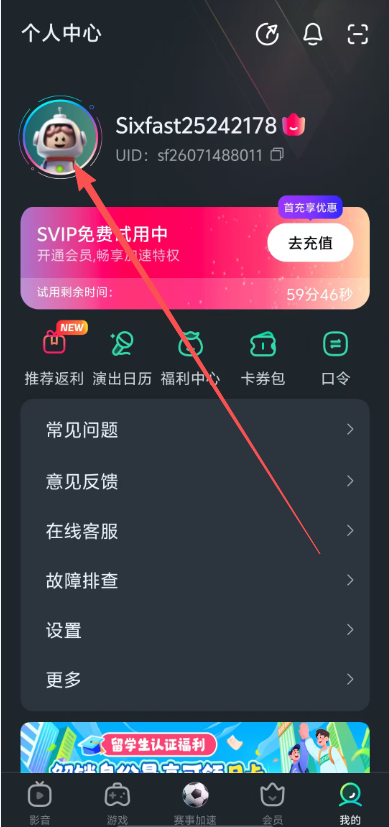Open the speed test icon in header
The height and width of the screenshot is (827, 389).
pos(267,34)
